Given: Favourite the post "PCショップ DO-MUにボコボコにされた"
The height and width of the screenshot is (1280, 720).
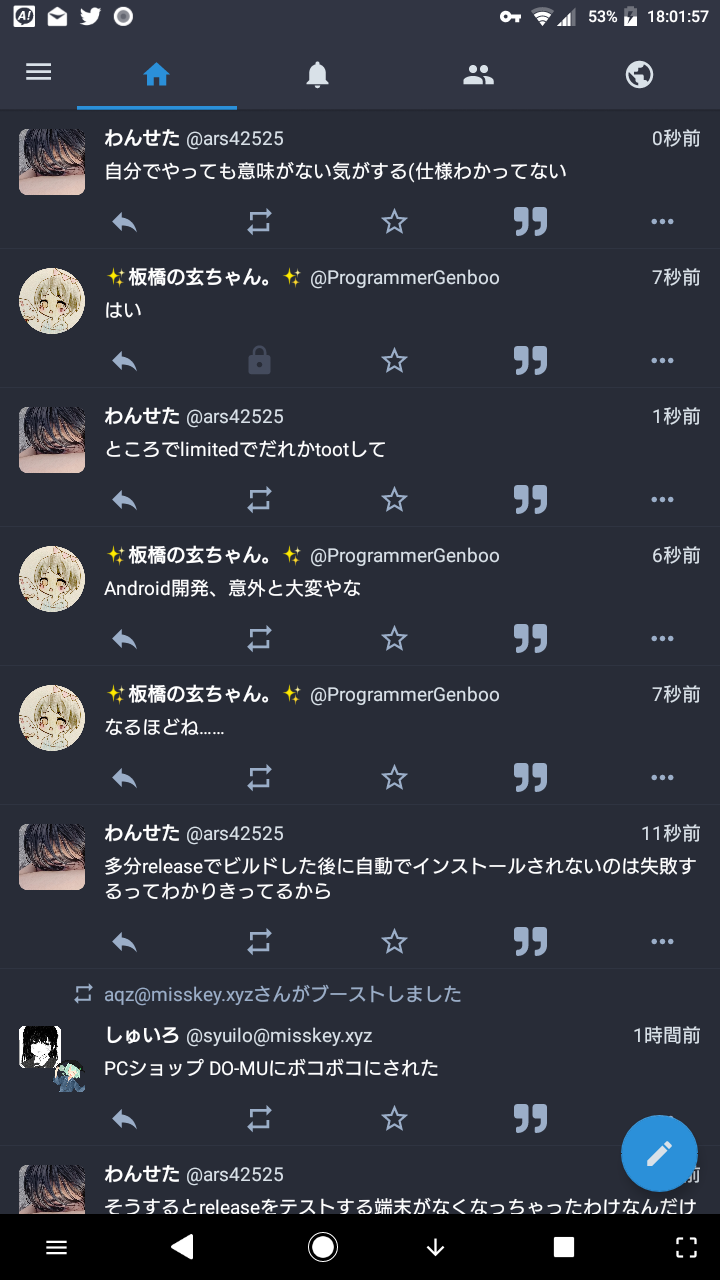Looking at the screenshot, I should click(395, 1118).
